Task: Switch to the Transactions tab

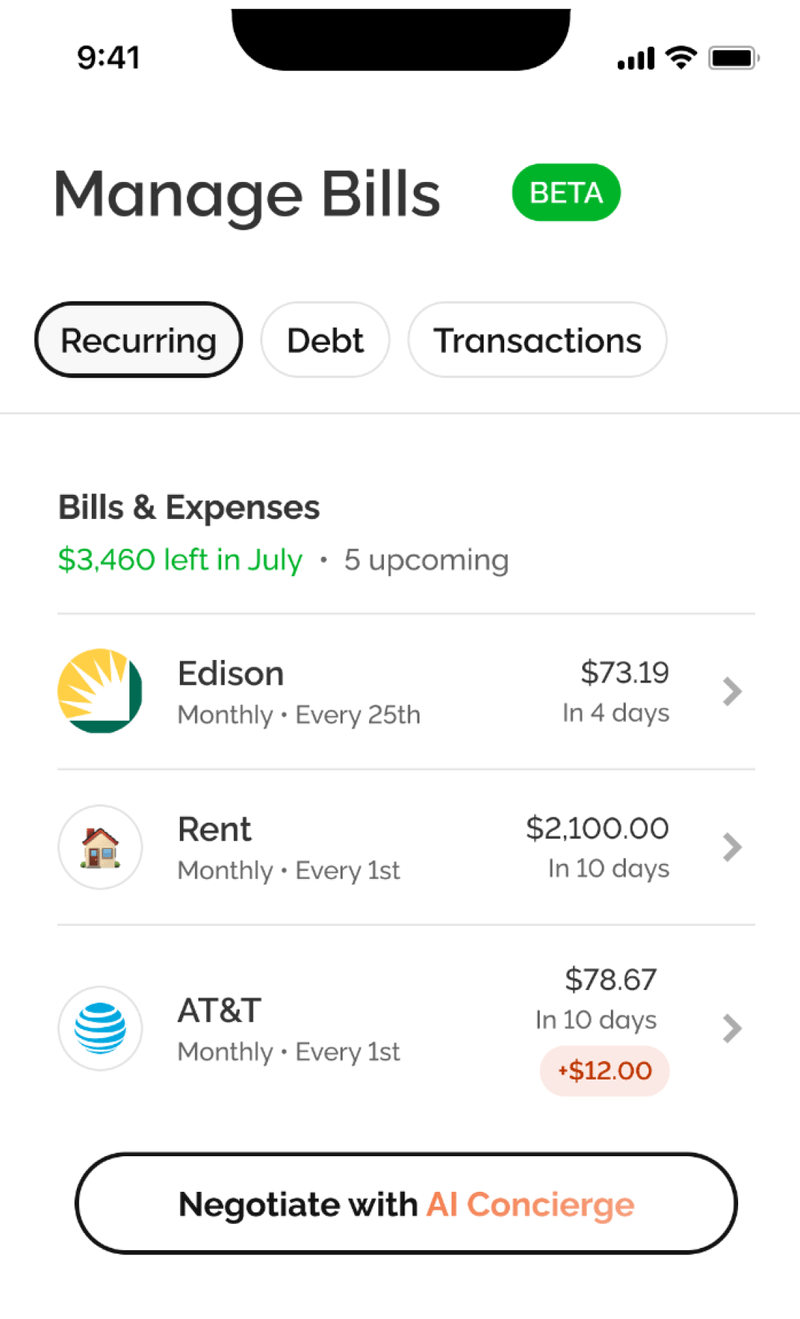Action: pos(537,340)
